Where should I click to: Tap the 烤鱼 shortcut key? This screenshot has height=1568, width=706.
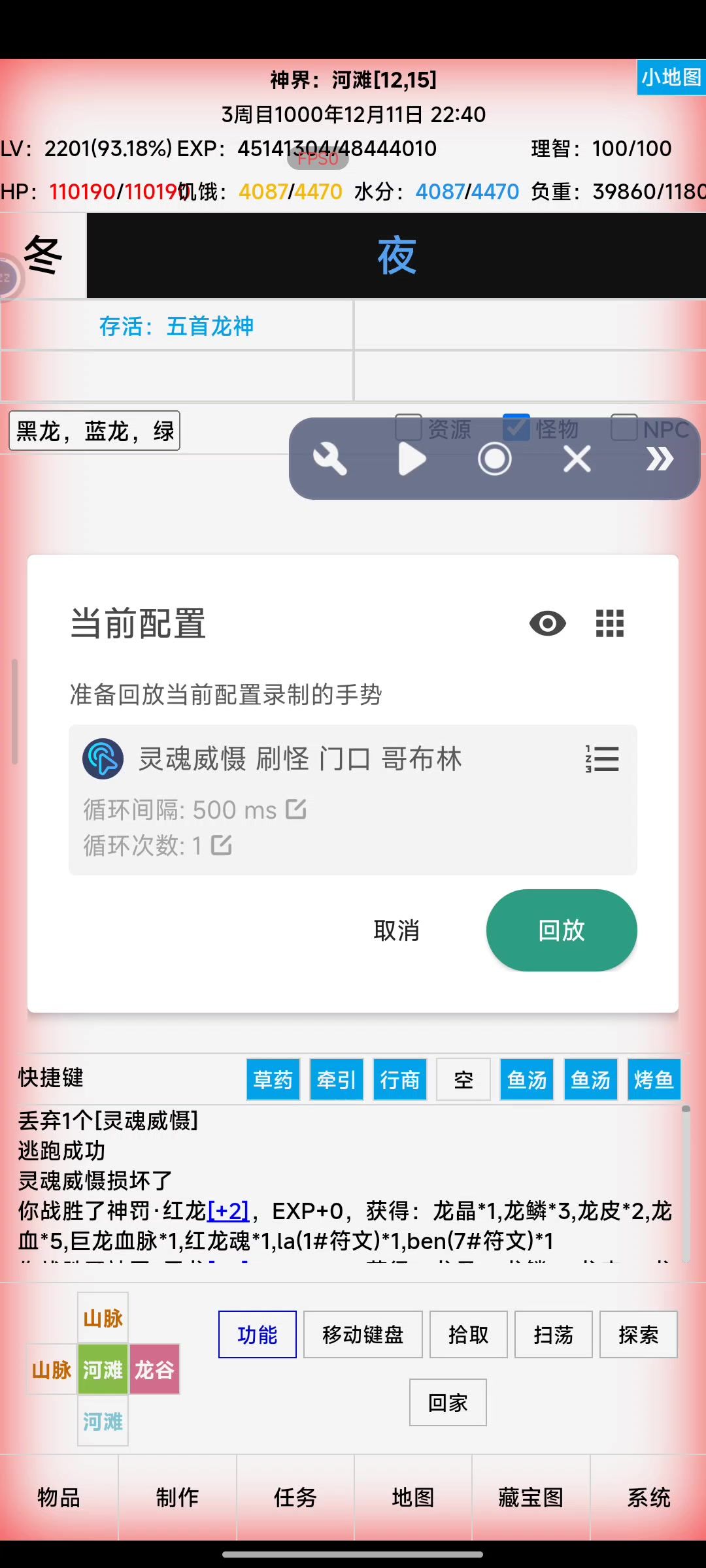(x=654, y=1079)
